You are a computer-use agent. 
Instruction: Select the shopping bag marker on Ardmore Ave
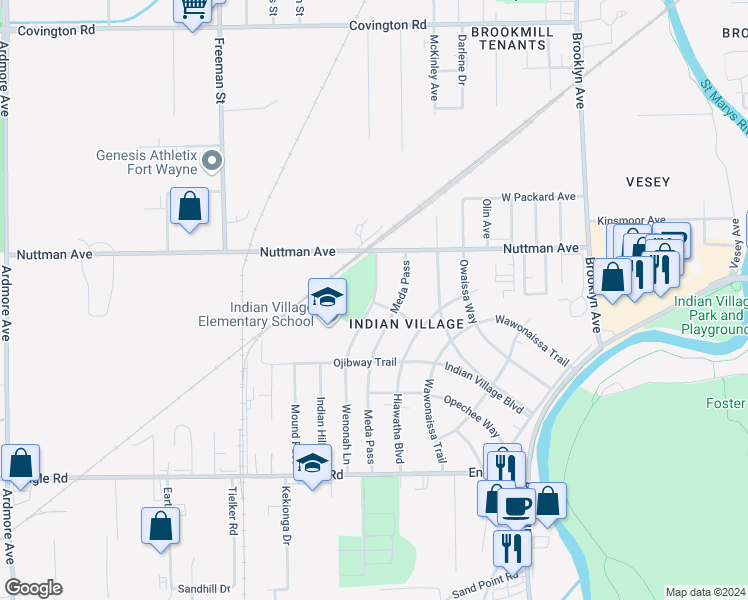point(20,464)
